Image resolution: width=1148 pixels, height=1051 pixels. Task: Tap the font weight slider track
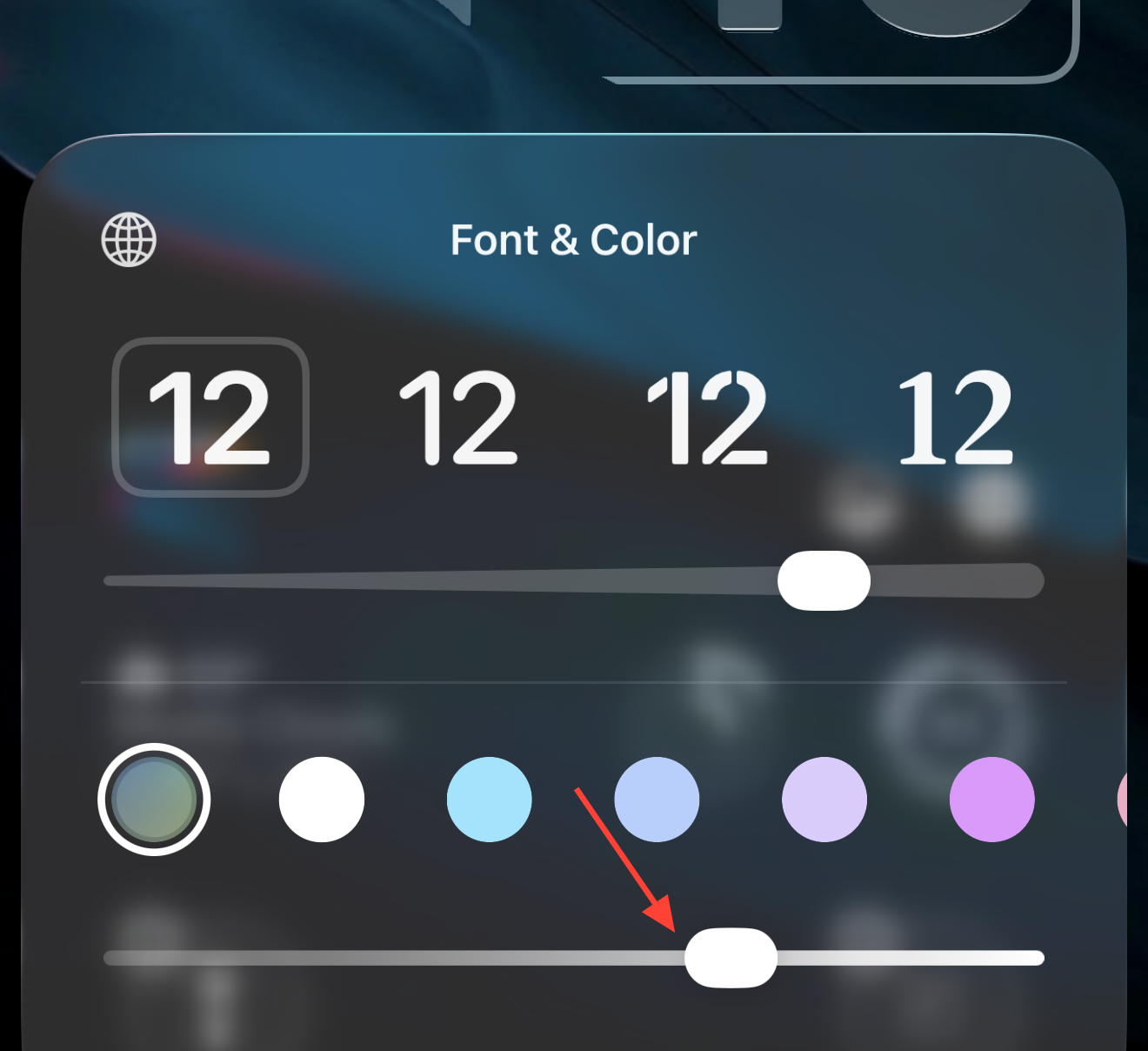435,580
